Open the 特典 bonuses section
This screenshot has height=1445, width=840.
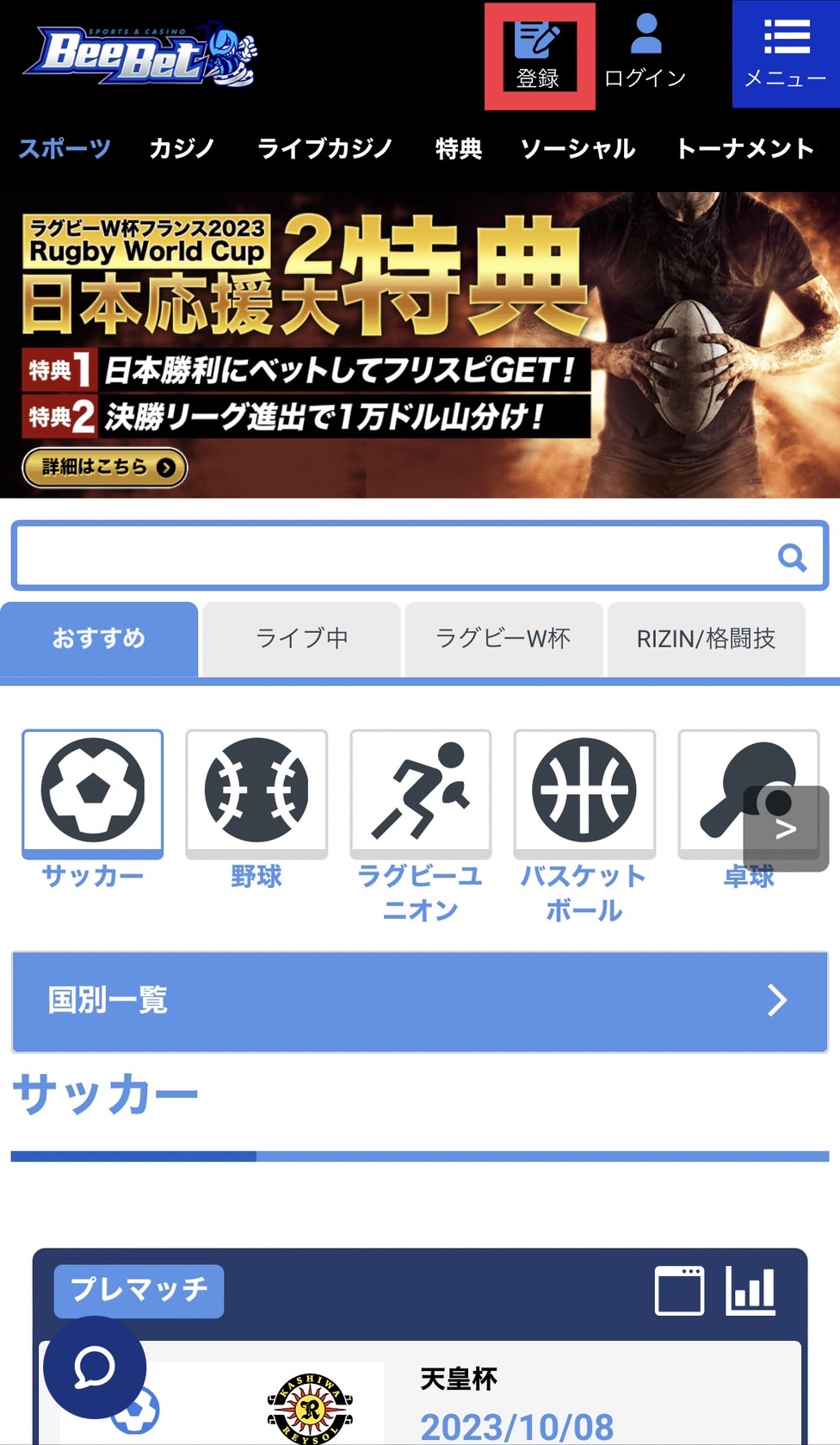[459, 149]
